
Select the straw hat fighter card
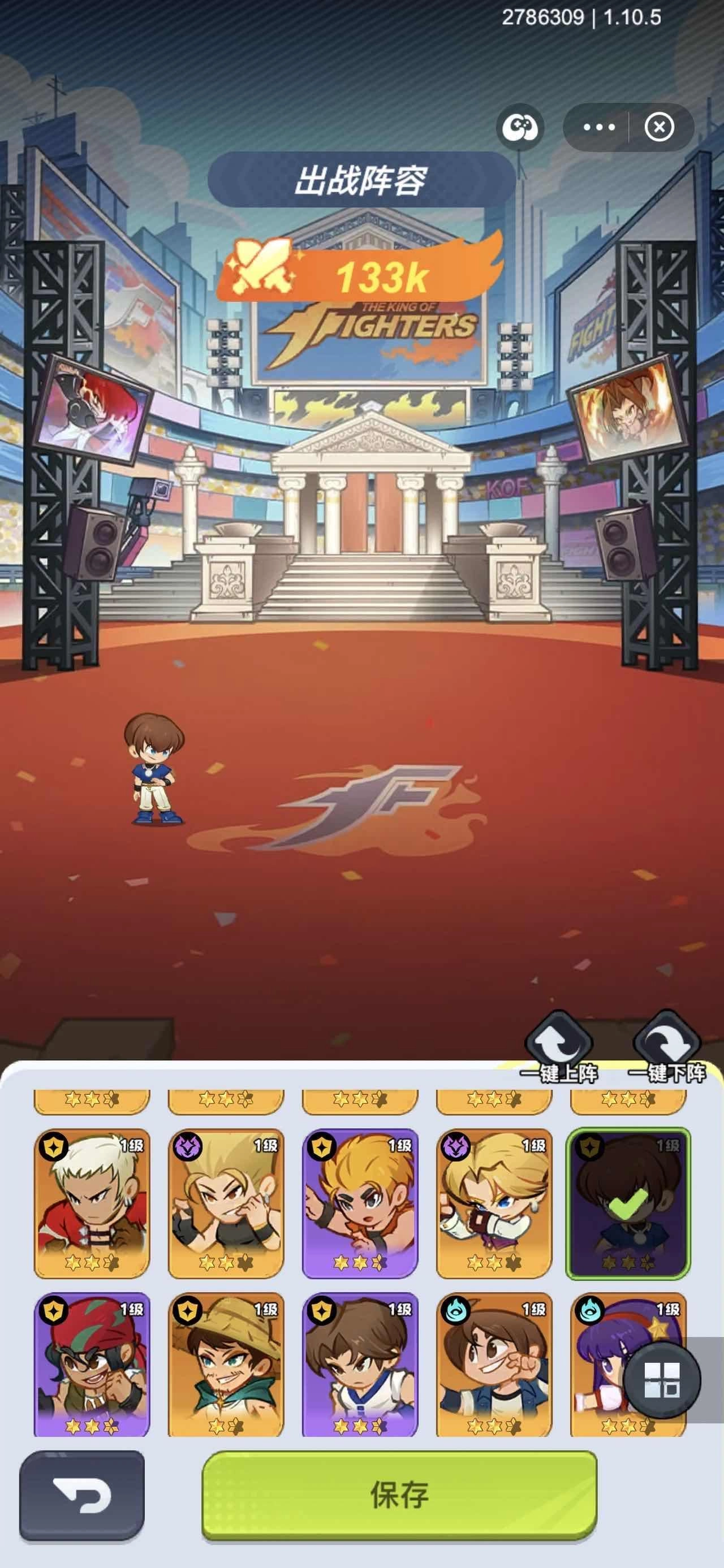tap(226, 1367)
